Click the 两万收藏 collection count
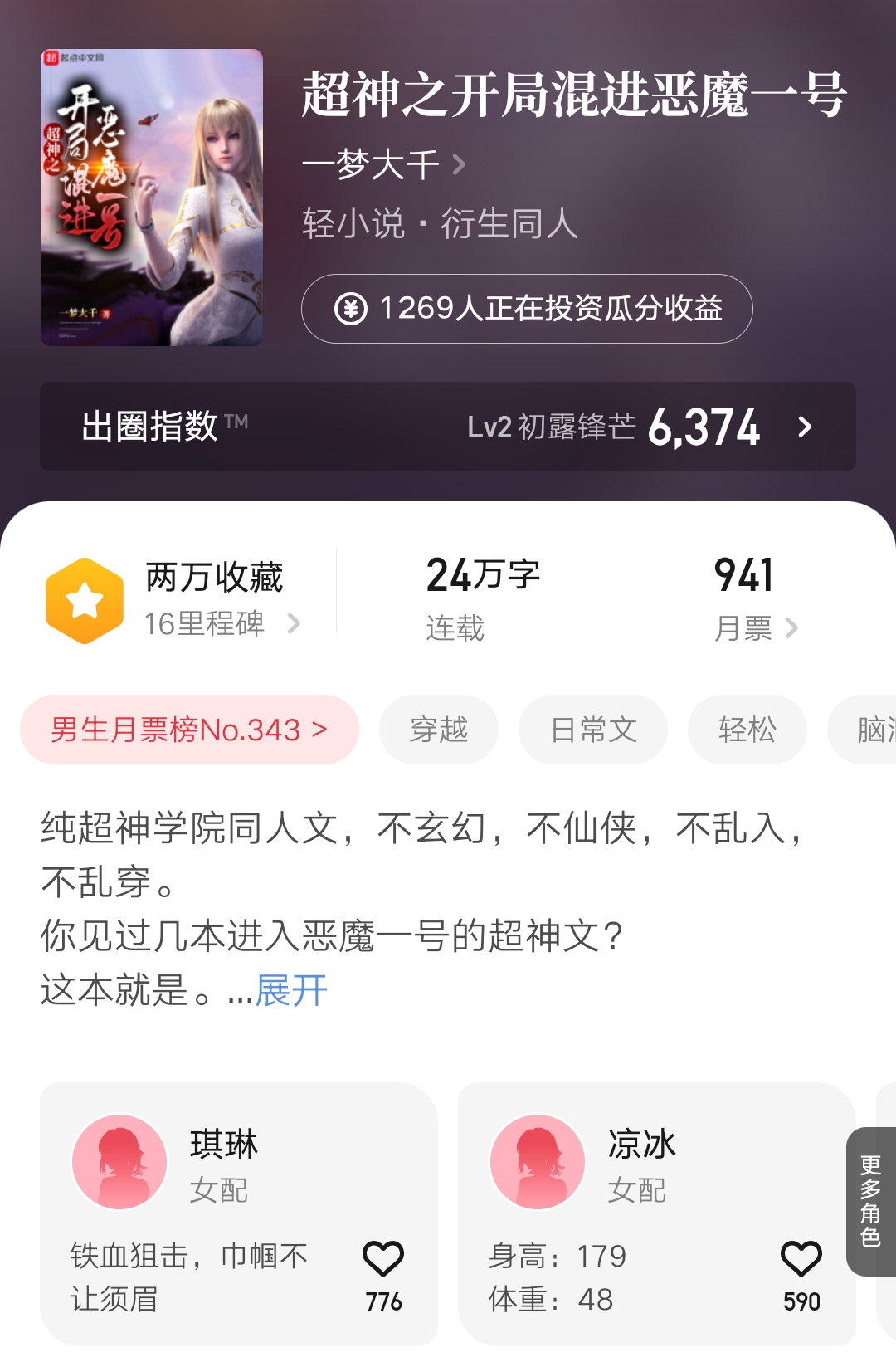Viewport: 896px width, 1362px height. coord(213,577)
